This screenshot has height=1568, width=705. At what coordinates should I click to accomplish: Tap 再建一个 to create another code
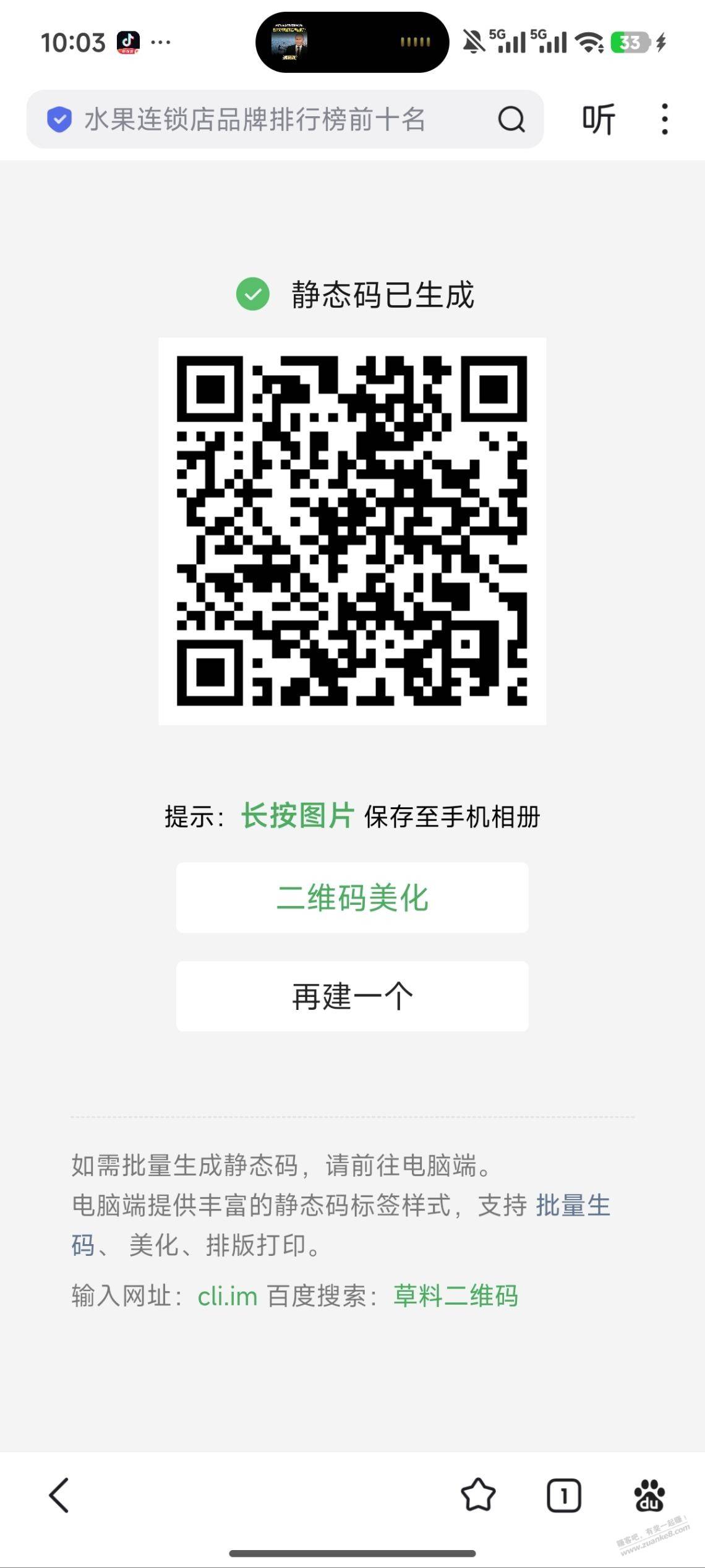(352, 996)
